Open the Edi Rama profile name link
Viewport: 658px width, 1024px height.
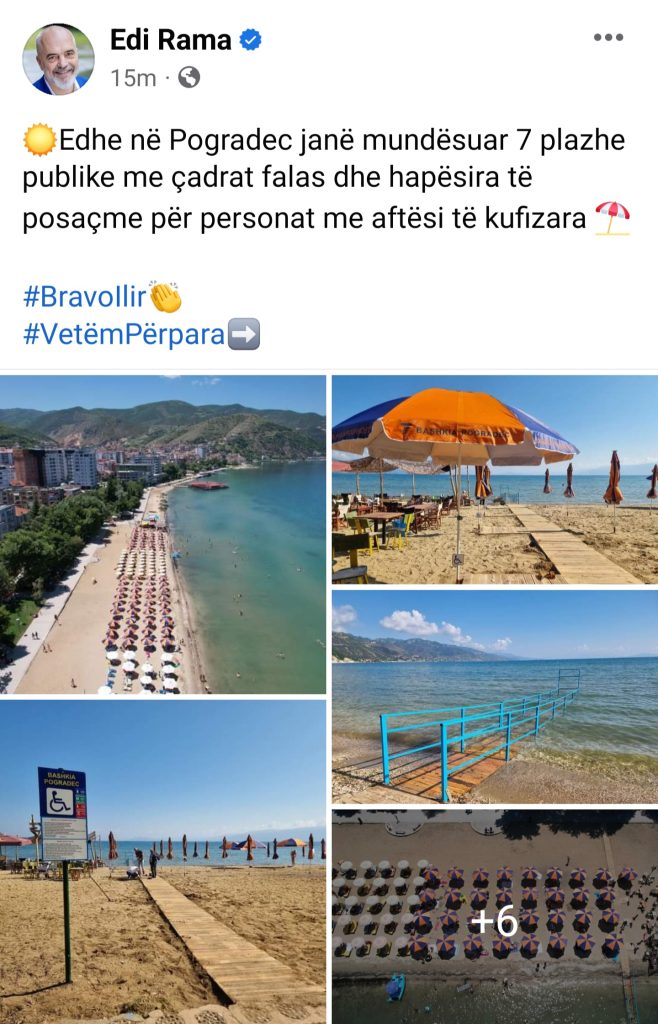[171, 40]
